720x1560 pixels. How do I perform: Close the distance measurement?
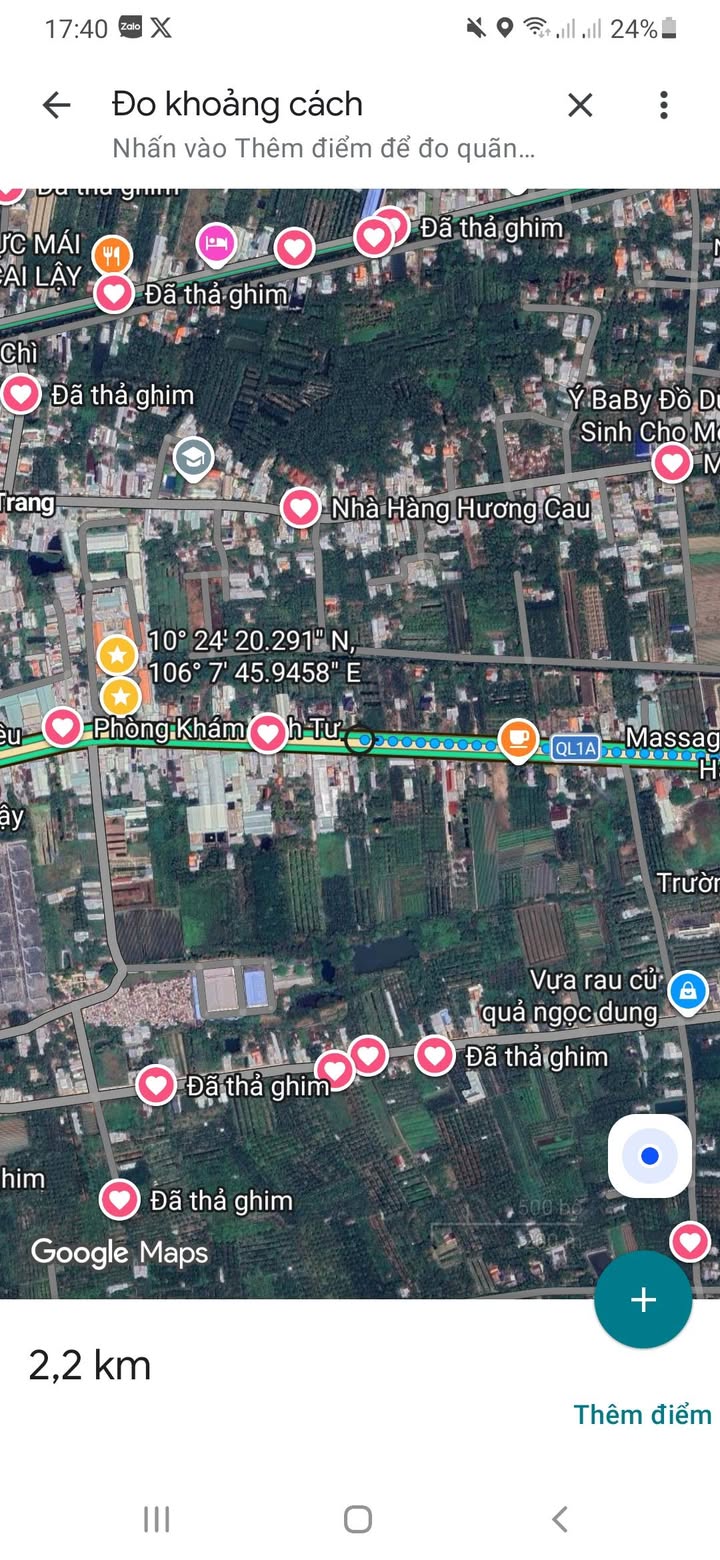point(580,105)
